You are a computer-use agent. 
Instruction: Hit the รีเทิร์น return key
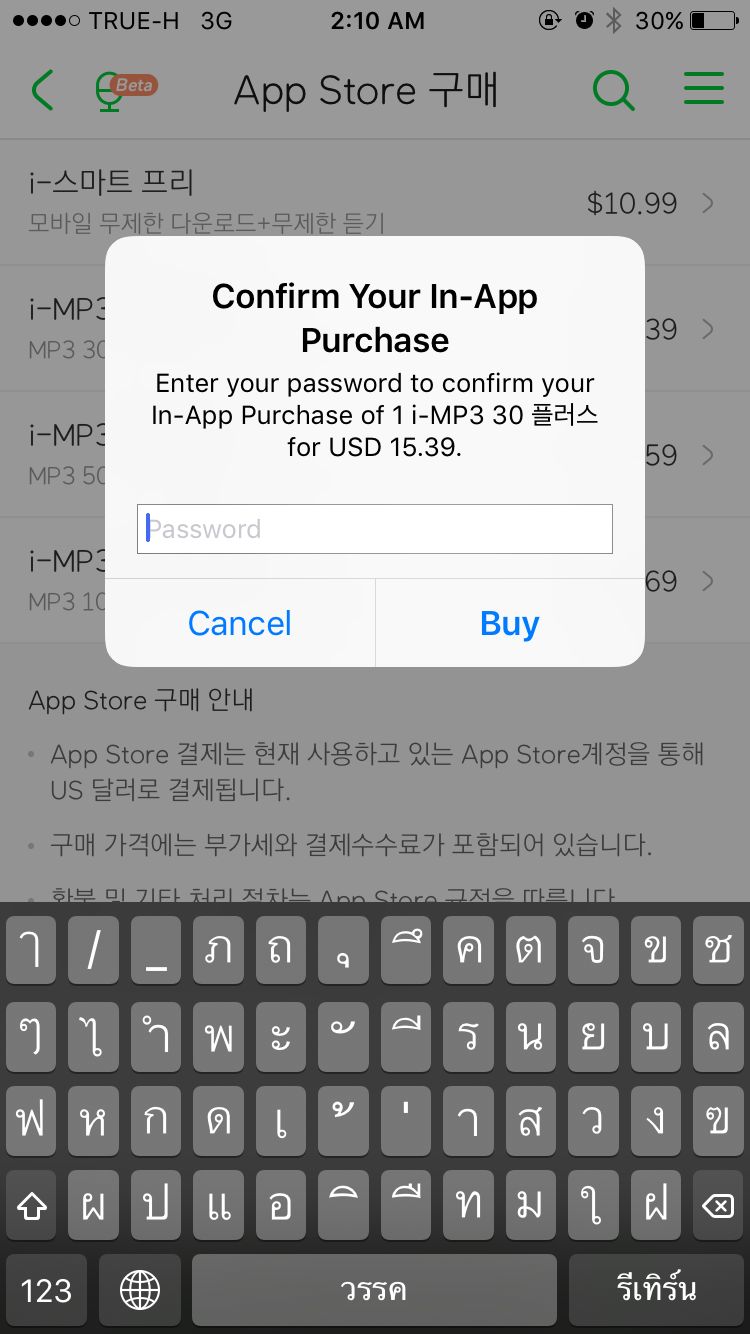coord(657,1290)
